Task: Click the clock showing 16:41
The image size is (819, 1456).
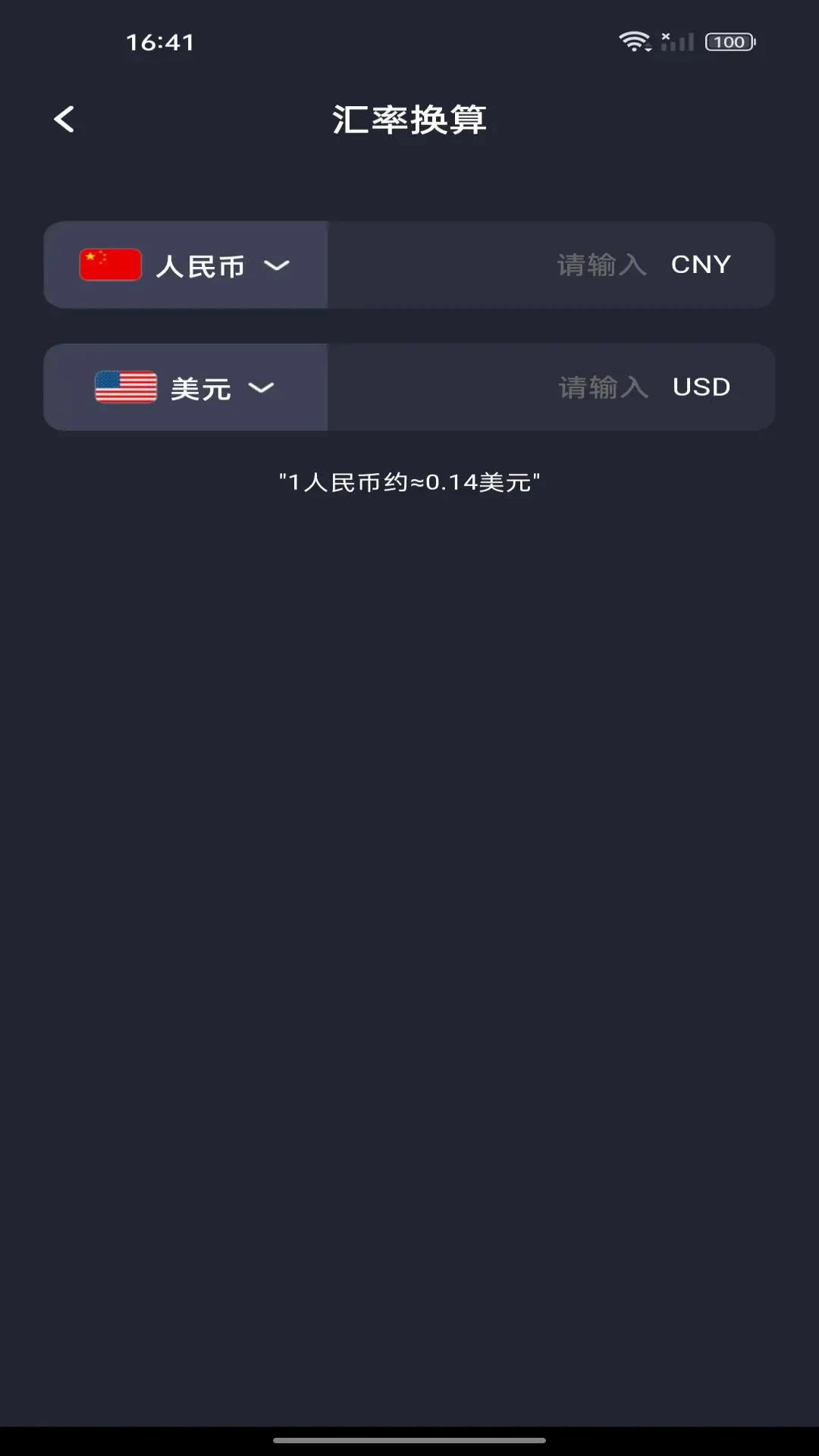Action: 161,43
